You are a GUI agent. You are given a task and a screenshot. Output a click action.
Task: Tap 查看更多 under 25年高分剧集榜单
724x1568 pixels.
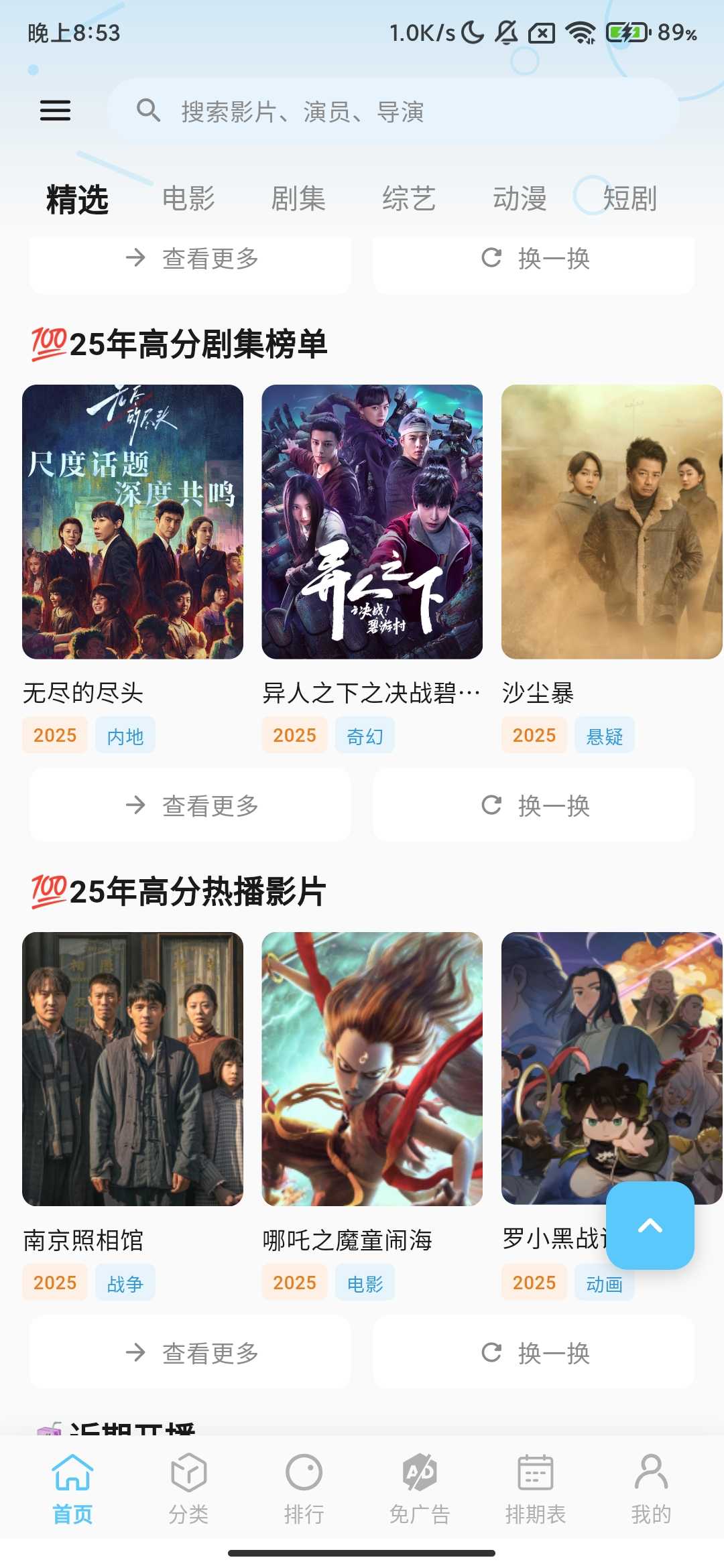(190, 805)
